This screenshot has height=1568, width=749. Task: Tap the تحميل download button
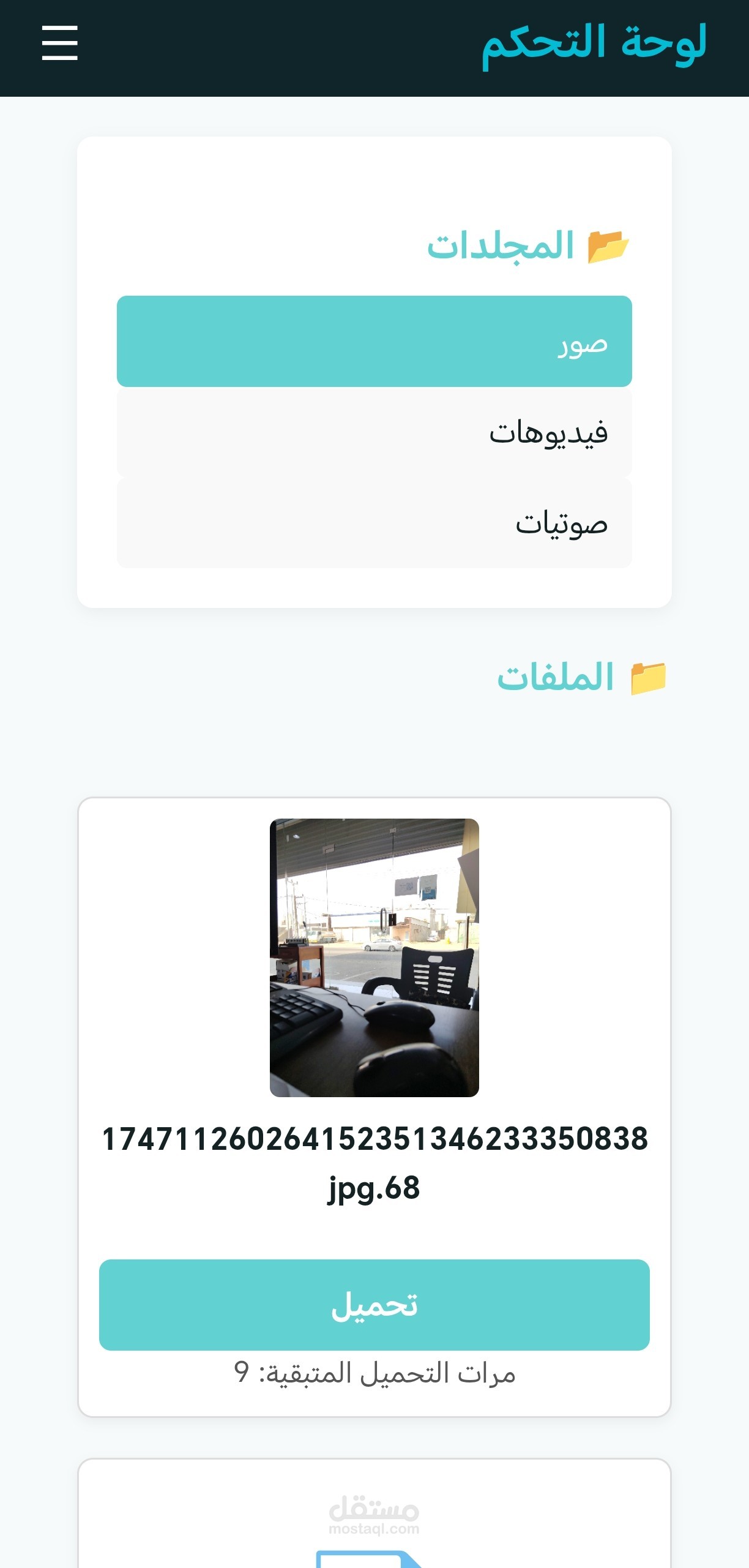pos(374,1305)
